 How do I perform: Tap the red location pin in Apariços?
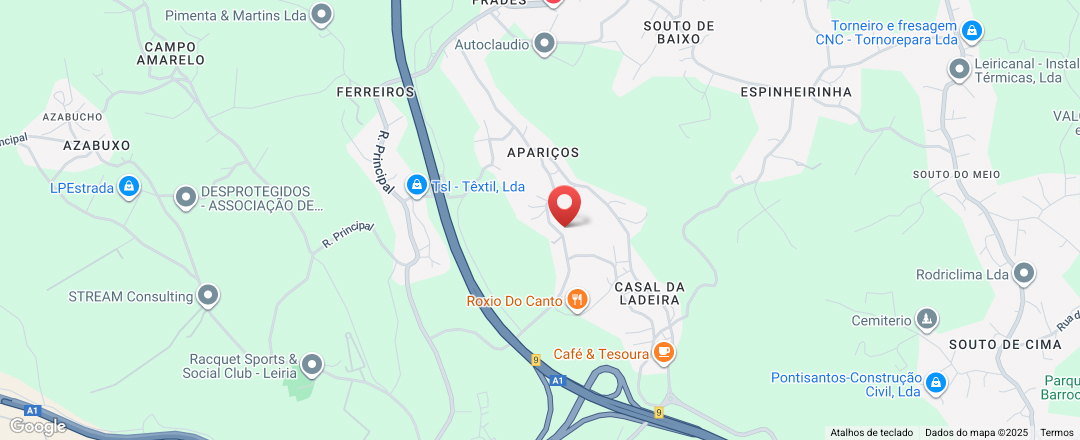coord(565,206)
